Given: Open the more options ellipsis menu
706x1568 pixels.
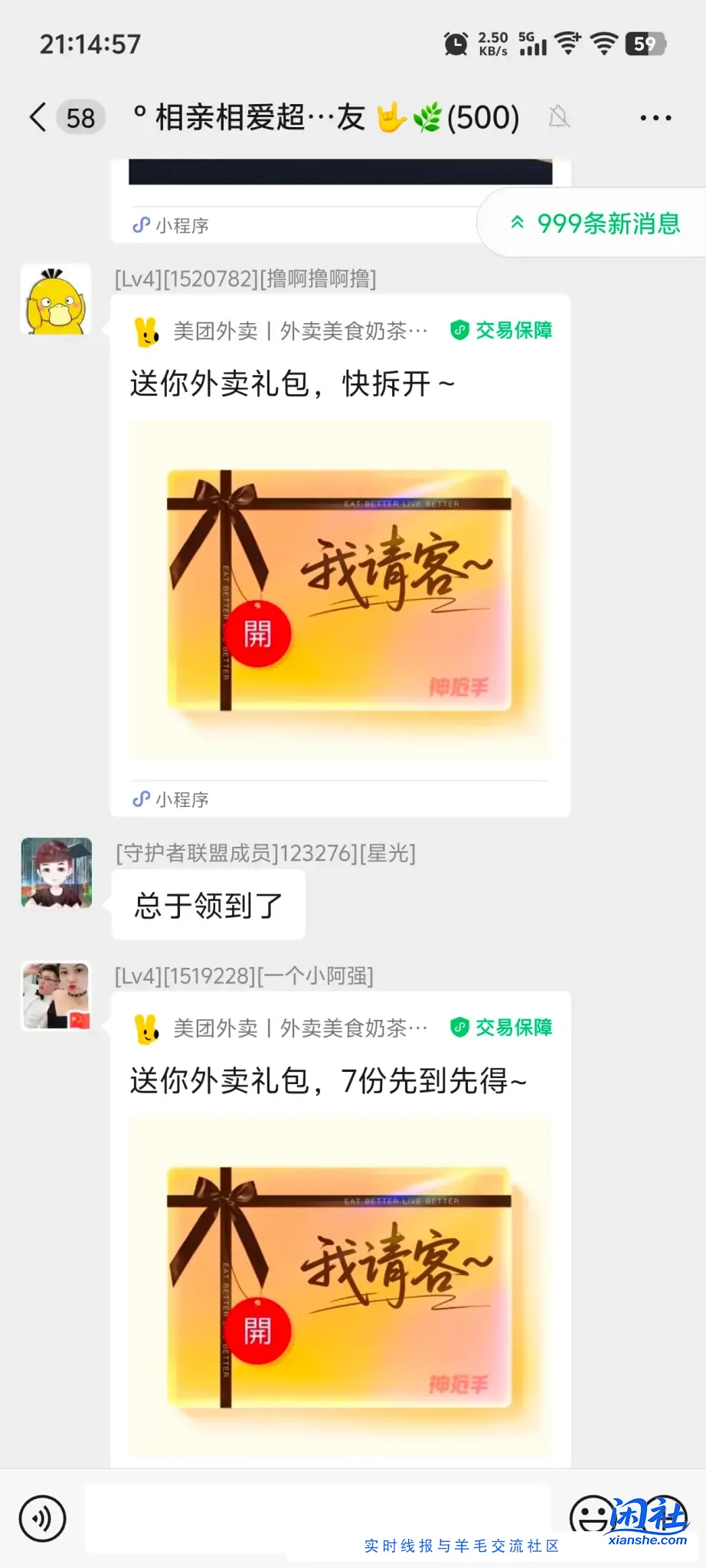Looking at the screenshot, I should point(656,116).
